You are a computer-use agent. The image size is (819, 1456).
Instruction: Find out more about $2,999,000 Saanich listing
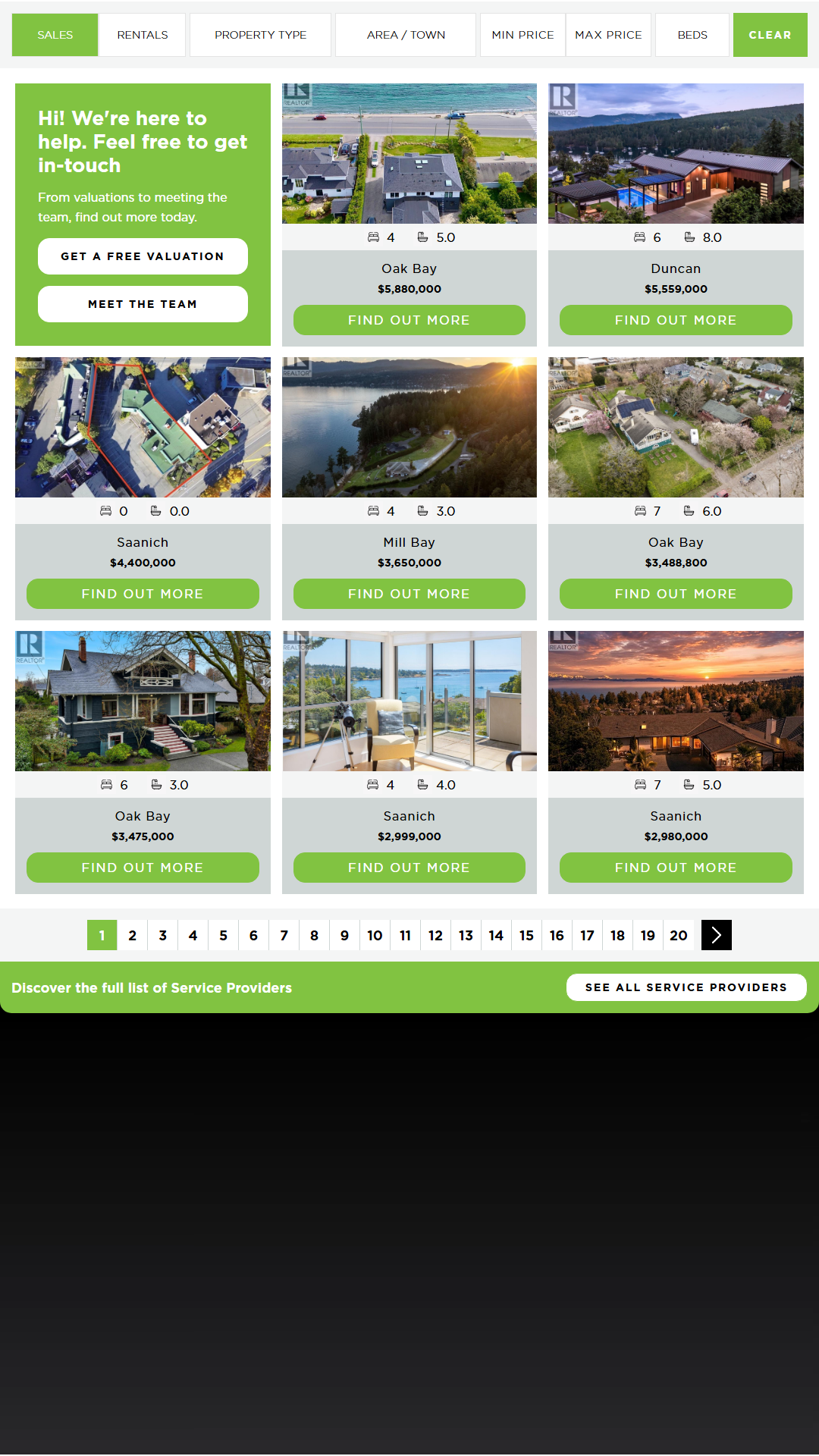(409, 868)
